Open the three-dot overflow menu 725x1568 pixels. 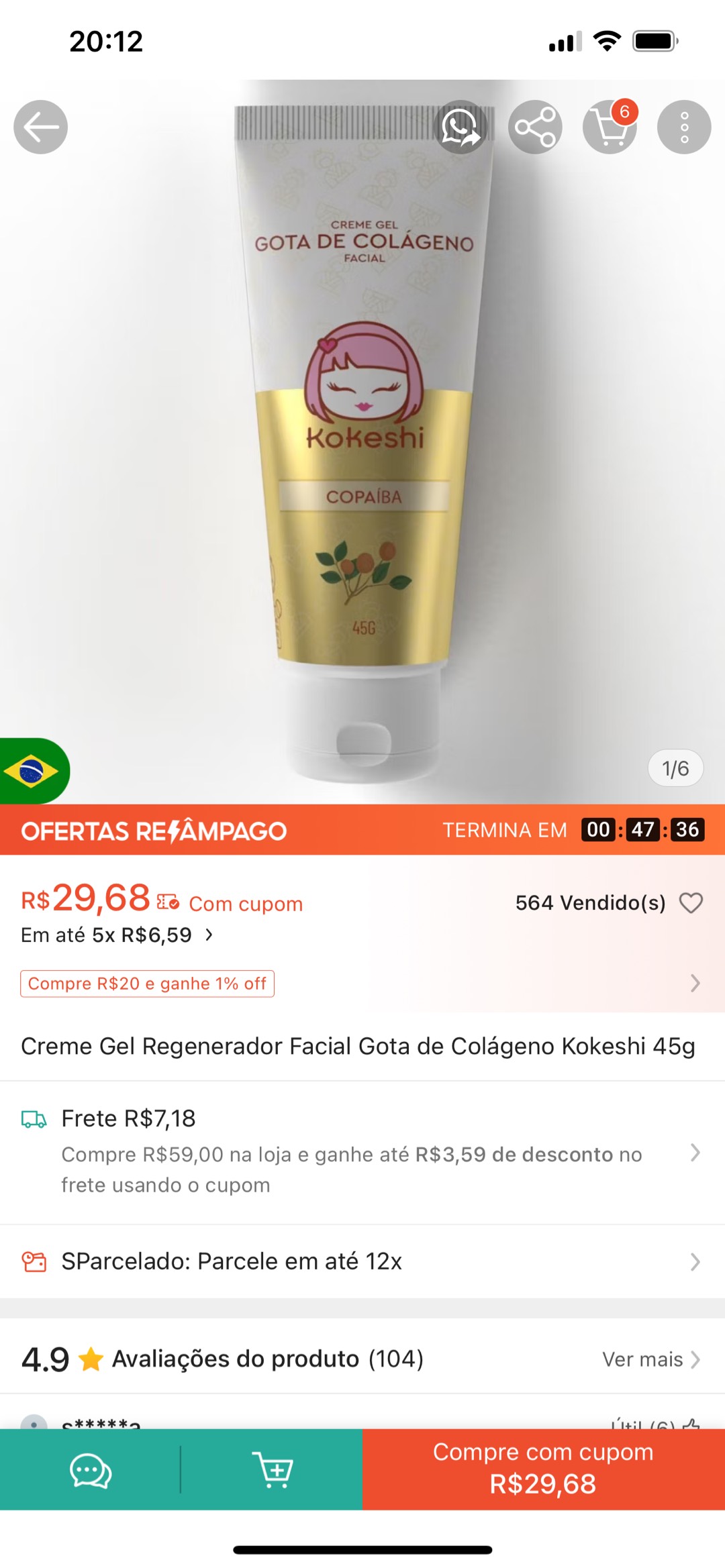tap(684, 127)
